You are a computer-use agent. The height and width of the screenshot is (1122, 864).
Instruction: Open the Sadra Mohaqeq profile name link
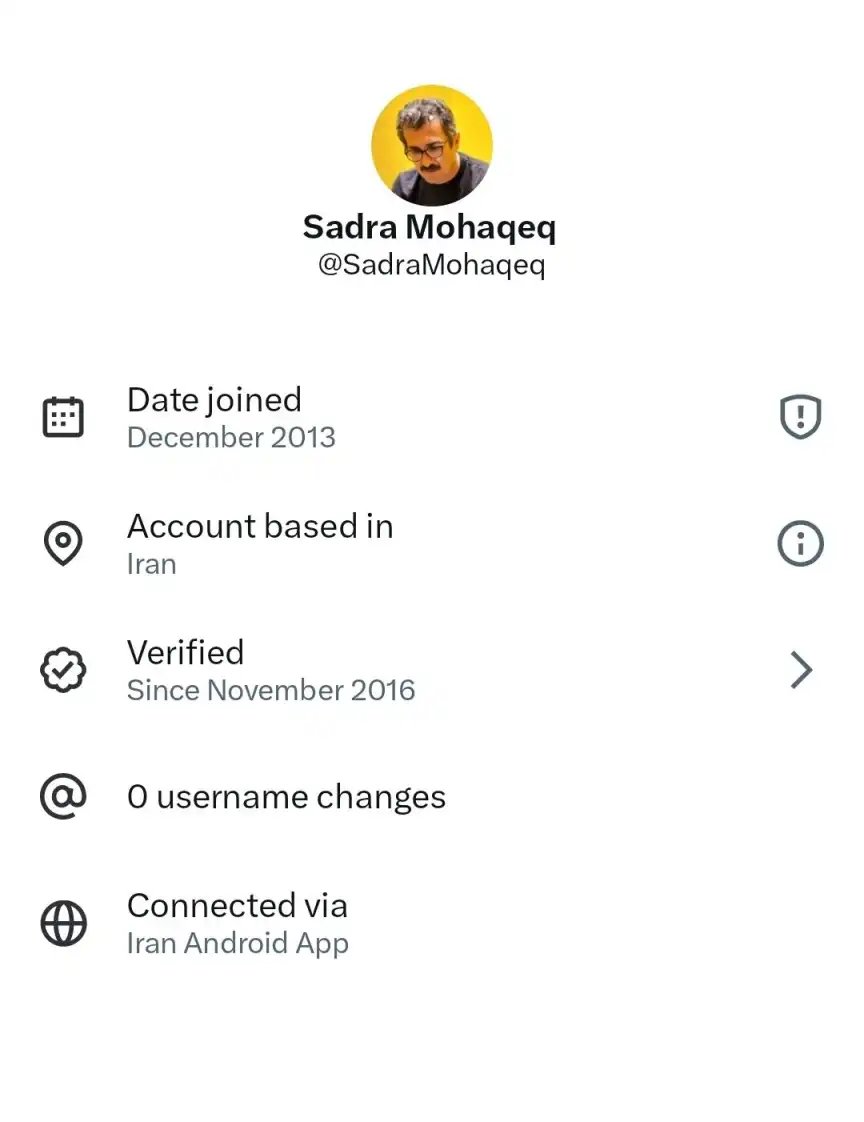pyautogui.click(x=432, y=228)
